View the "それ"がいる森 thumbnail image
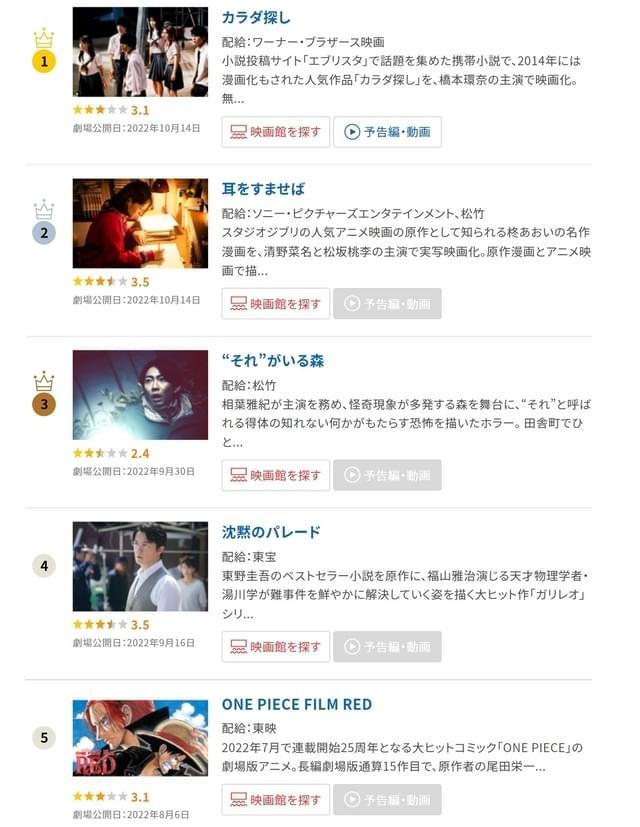The width and height of the screenshot is (640, 827). click(x=140, y=395)
